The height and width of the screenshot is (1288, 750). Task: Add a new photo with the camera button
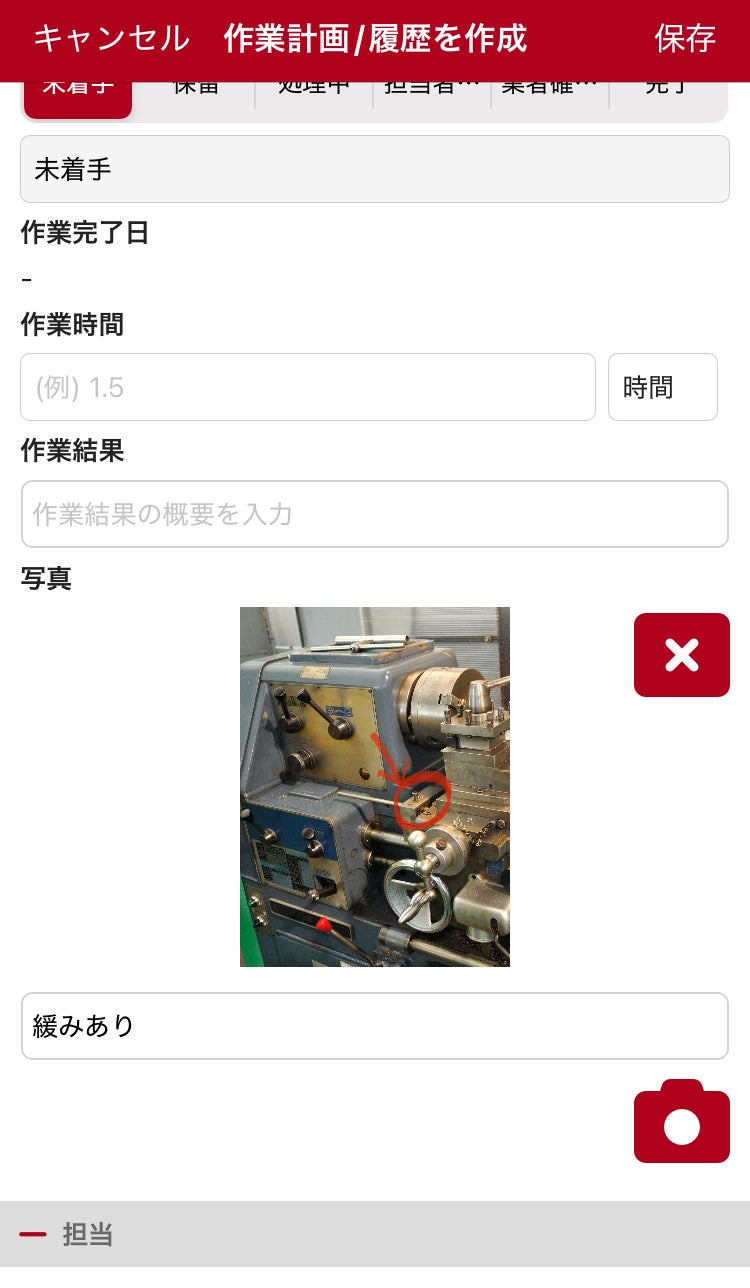coord(681,1122)
